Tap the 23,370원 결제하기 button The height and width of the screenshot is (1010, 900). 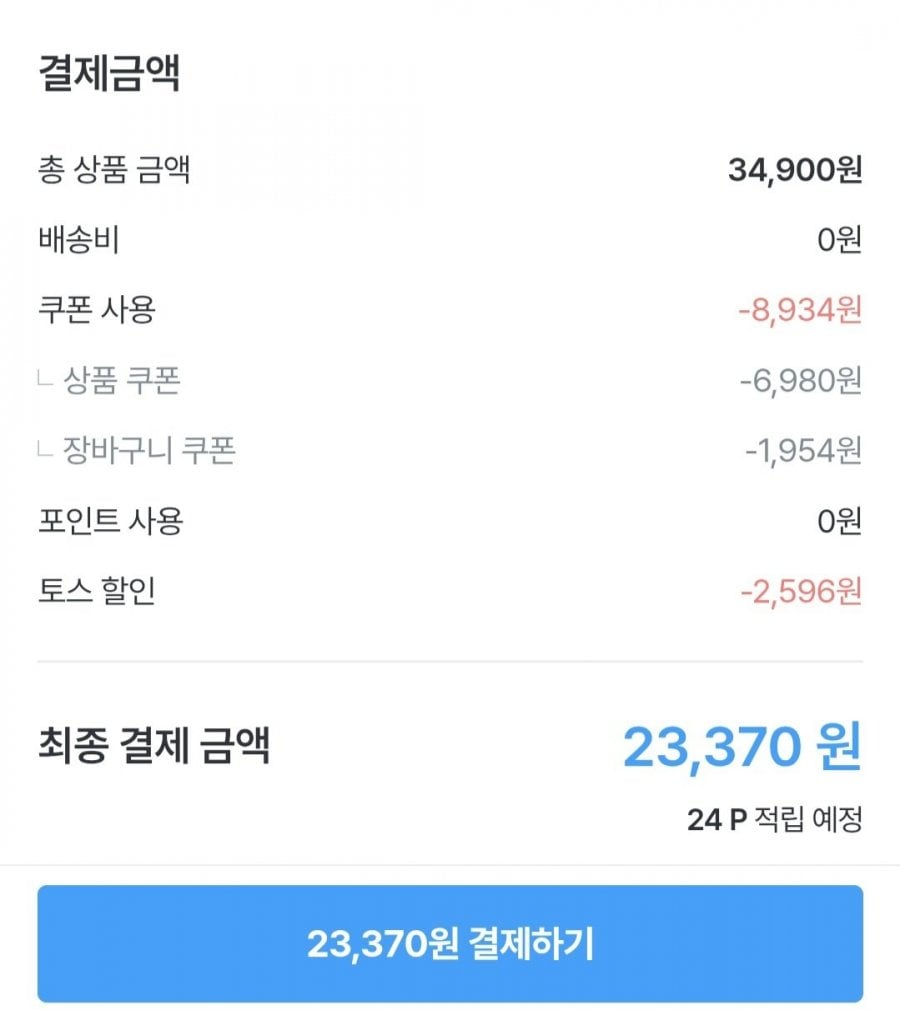point(450,943)
